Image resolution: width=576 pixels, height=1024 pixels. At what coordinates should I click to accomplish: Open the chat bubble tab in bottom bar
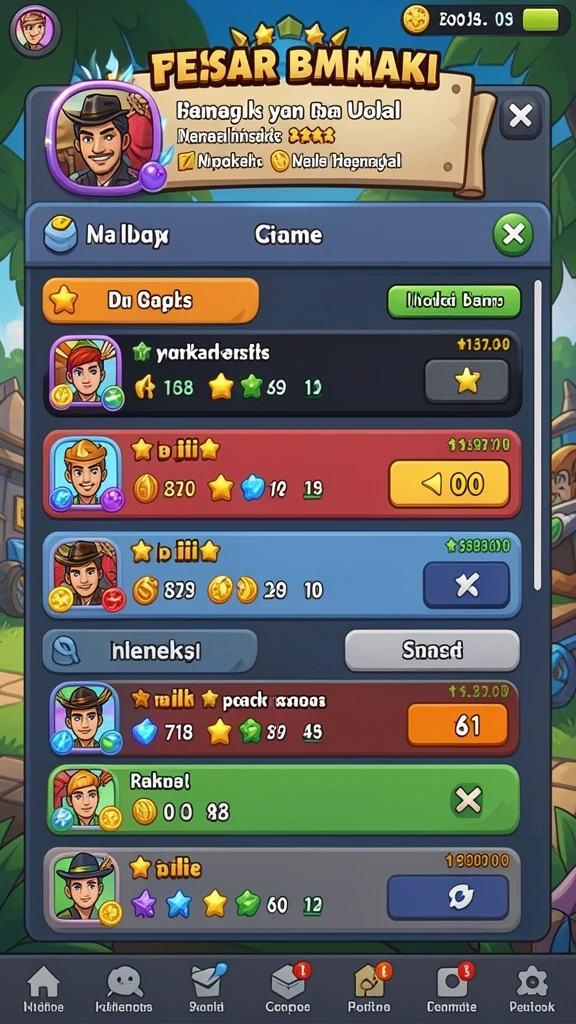(124, 988)
